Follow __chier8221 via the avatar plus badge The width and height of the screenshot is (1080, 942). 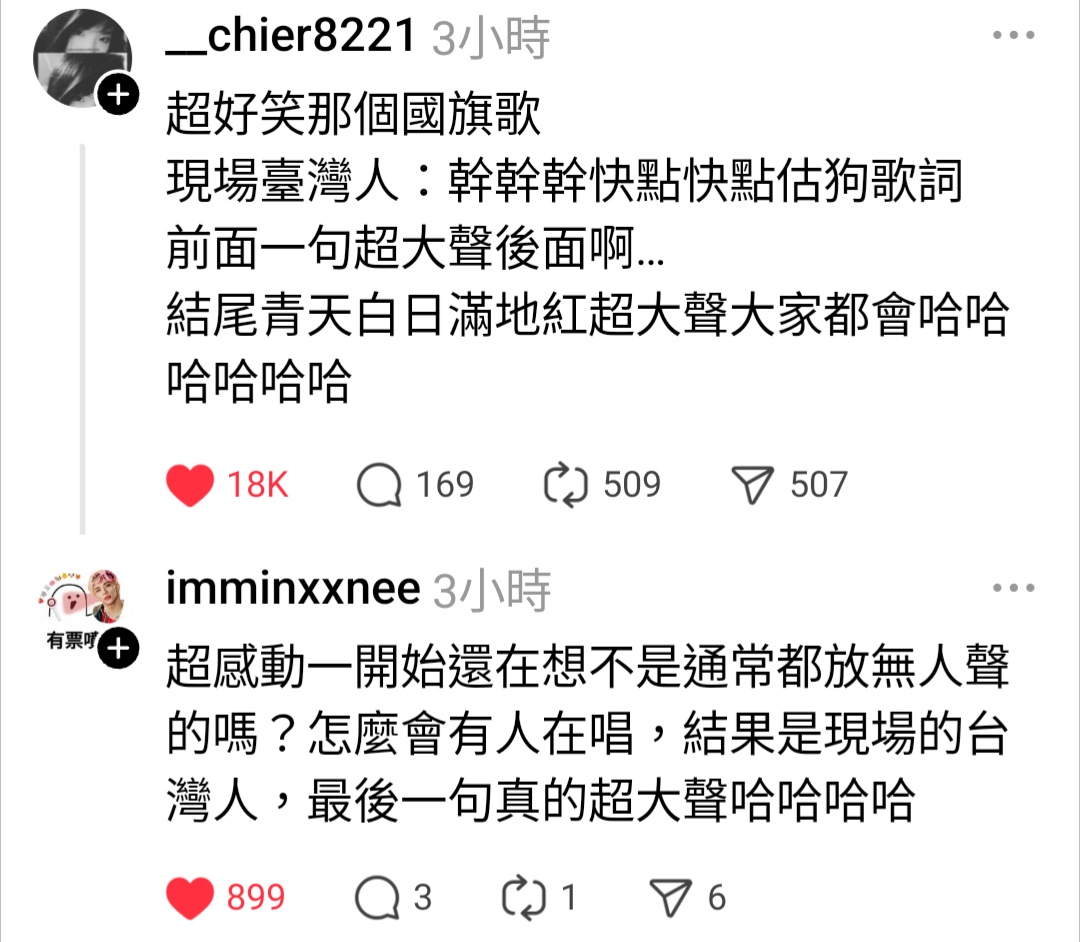pyautogui.click(x=117, y=96)
